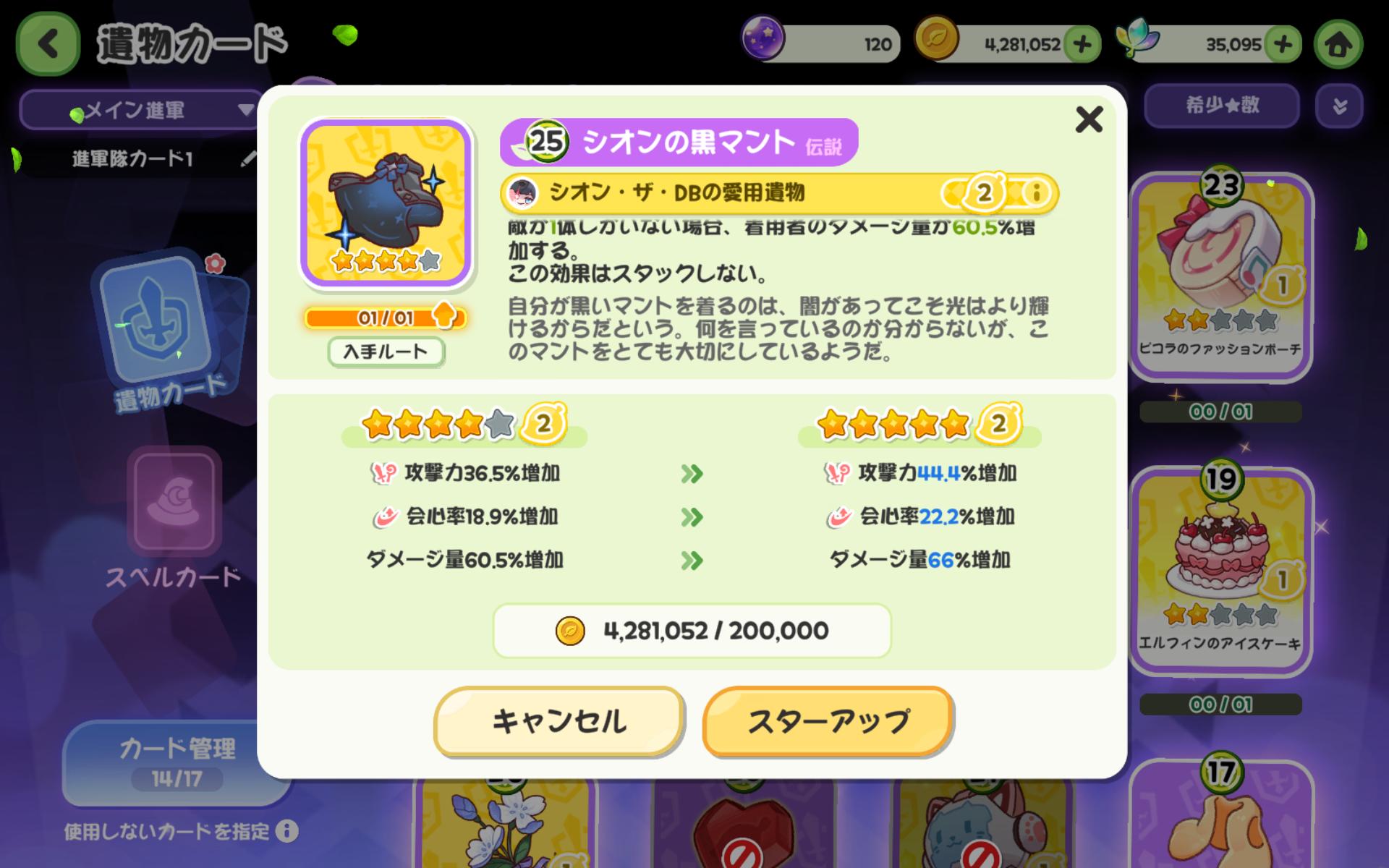Open the メイン進軍 dropdown
This screenshot has height=868, width=1389.
pyautogui.click(x=141, y=110)
